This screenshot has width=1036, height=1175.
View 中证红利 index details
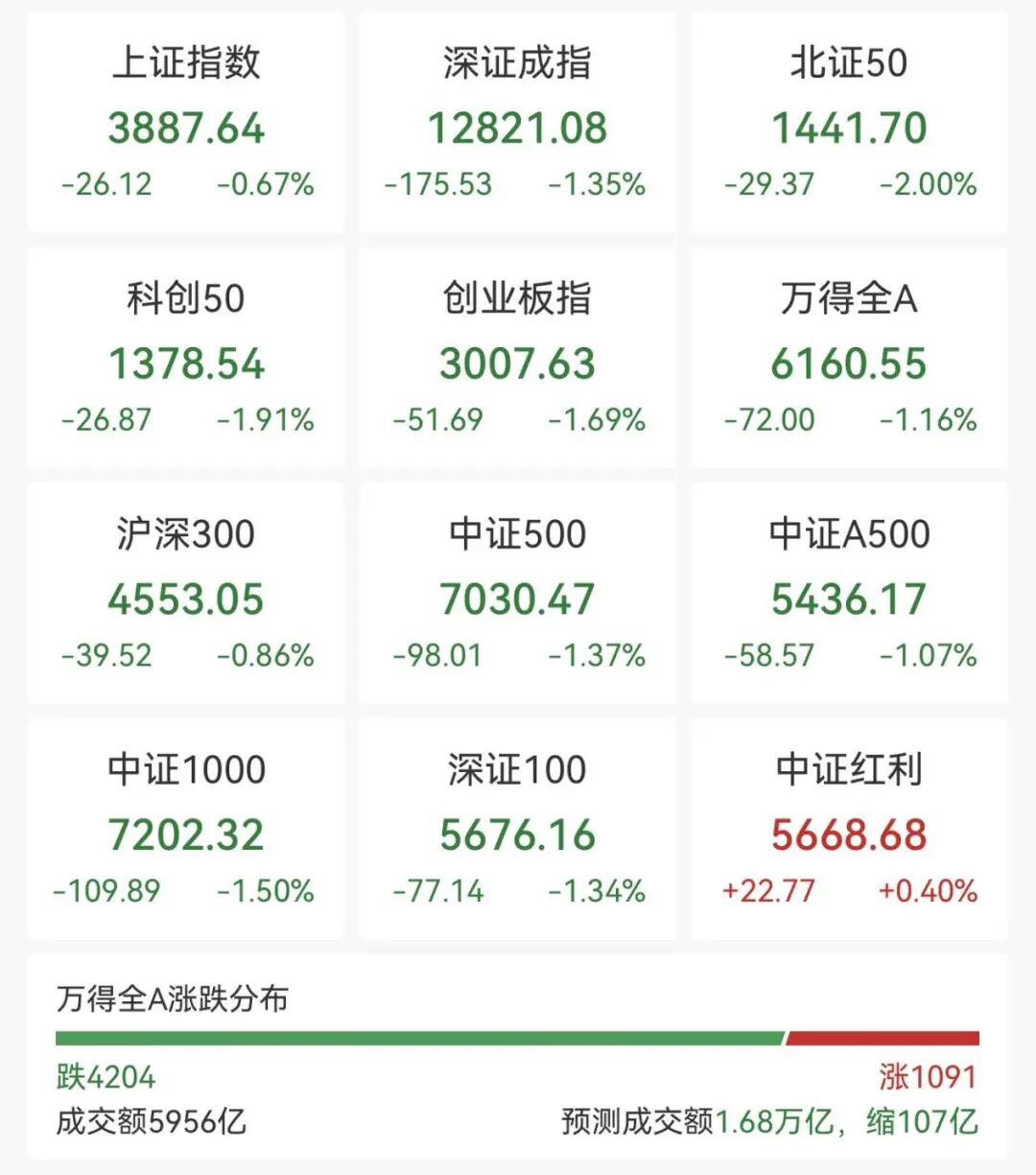849,830
